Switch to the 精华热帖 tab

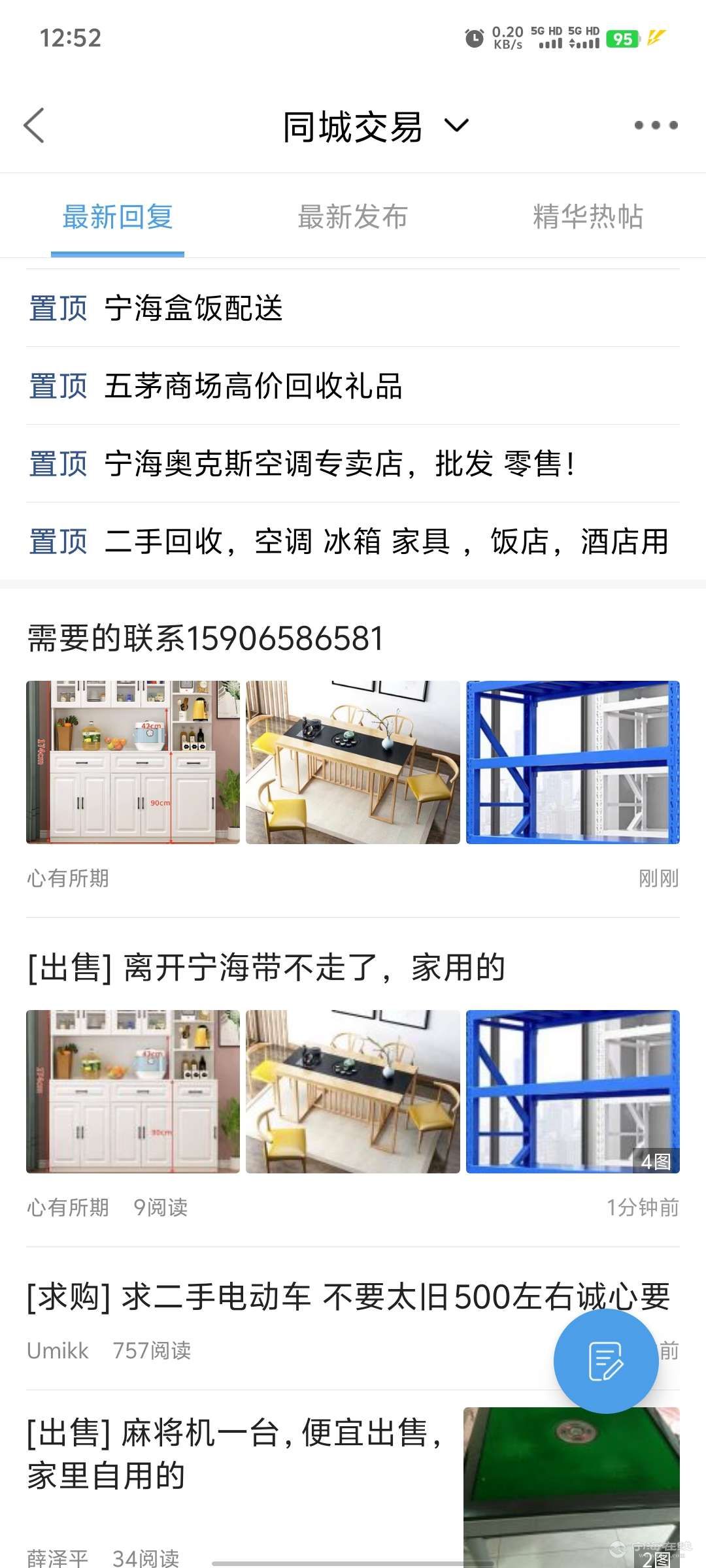coord(588,217)
